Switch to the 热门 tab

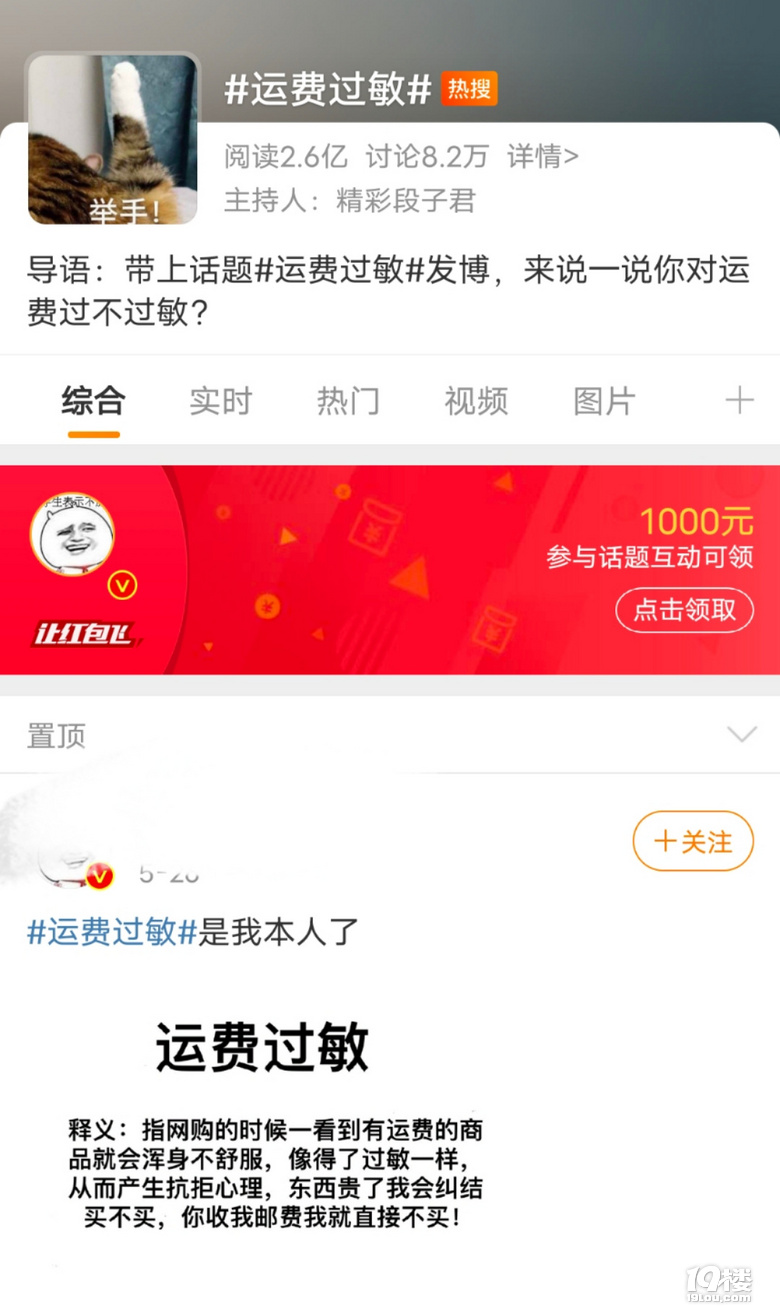348,401
